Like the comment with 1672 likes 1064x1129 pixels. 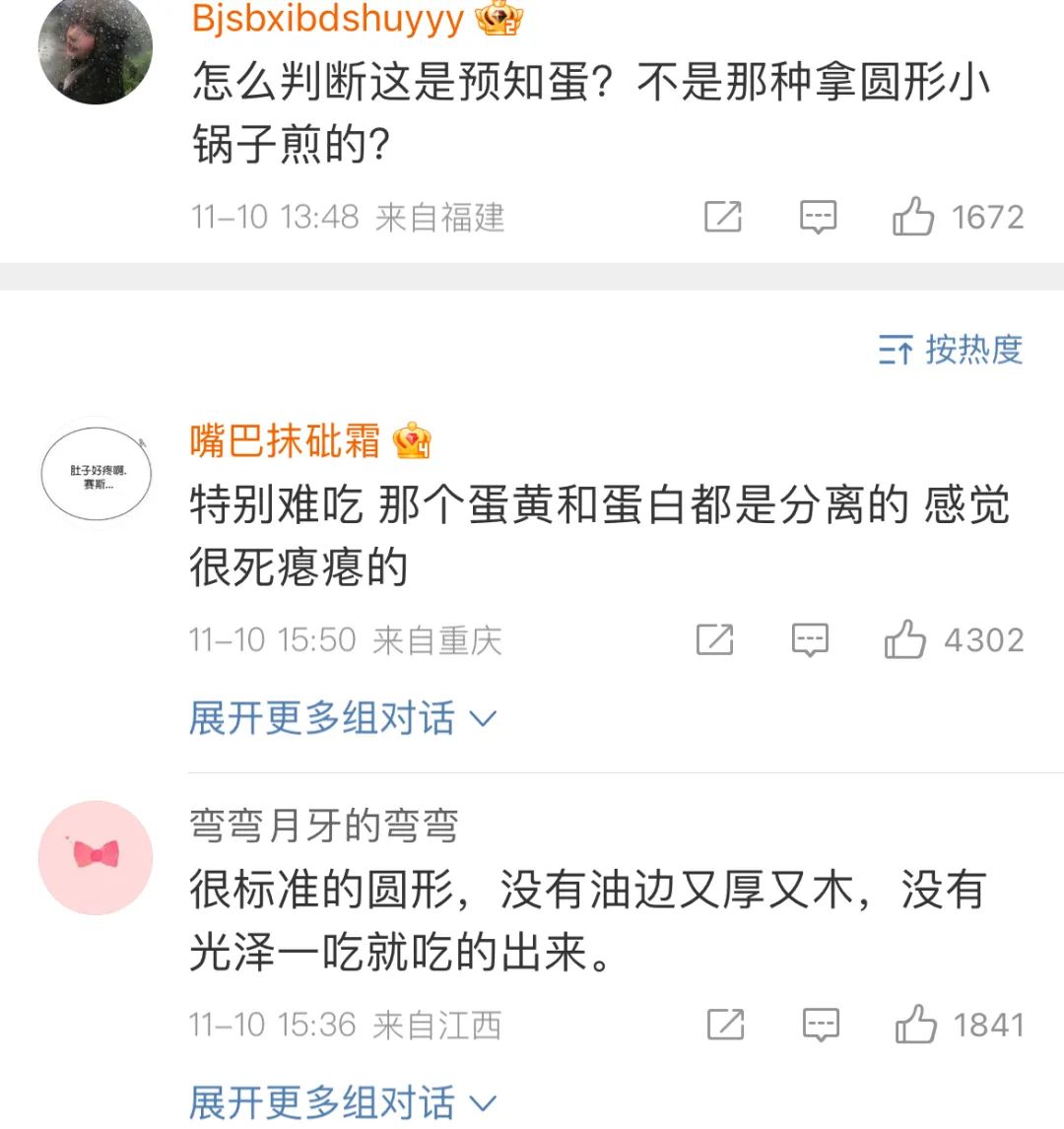(x=913, y=217)
